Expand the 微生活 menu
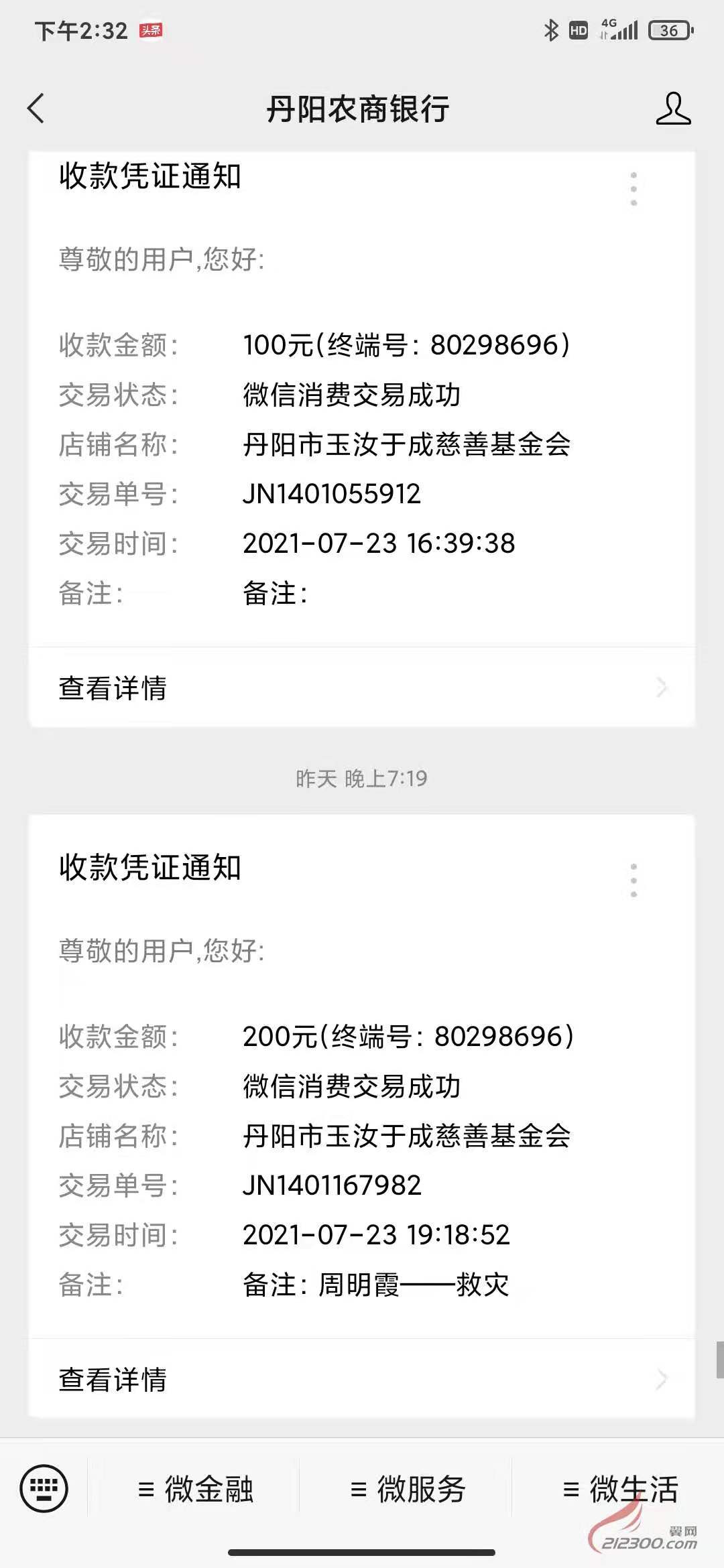Screen dimensions: 724x1568 [x=619, y=1490]
